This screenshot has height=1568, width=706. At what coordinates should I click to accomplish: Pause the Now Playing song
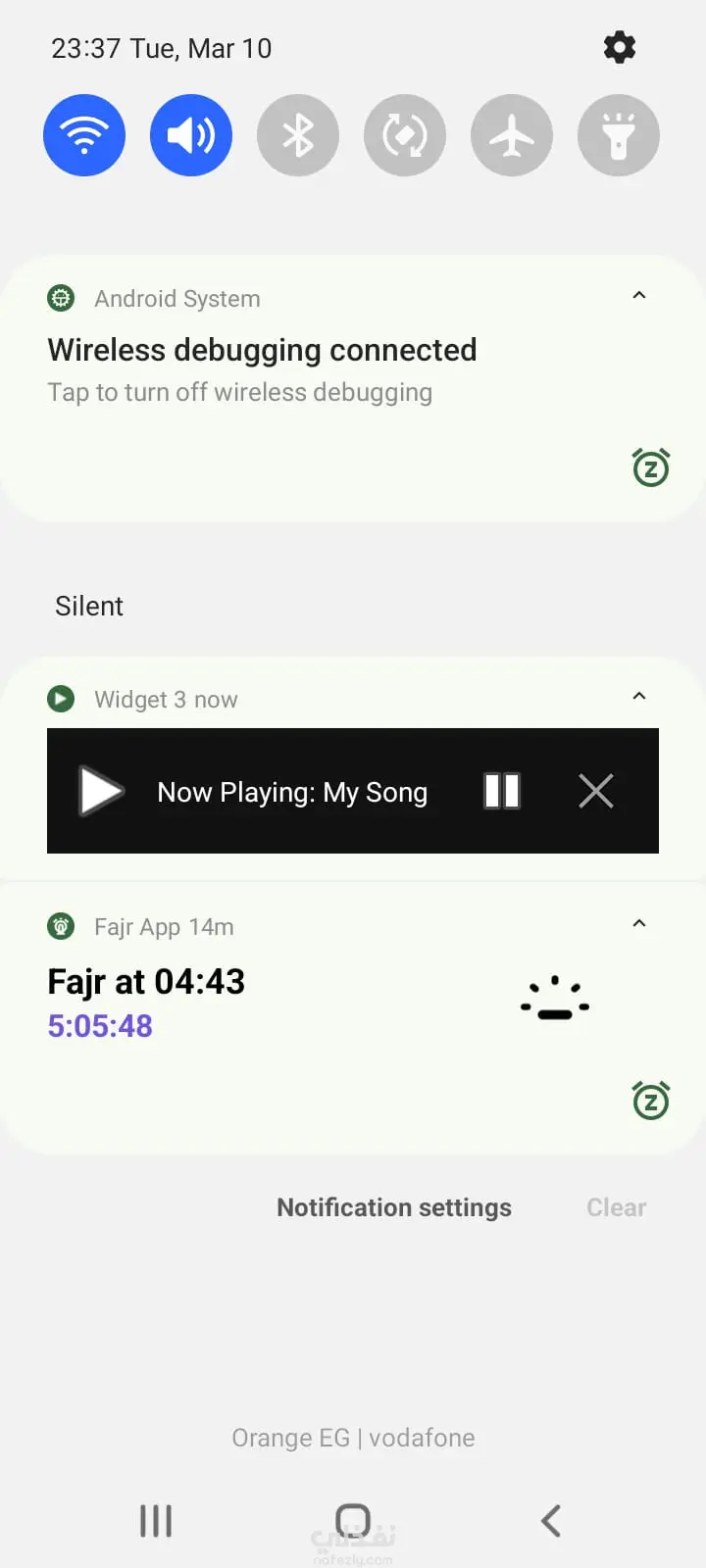click(x=502, y=791)
